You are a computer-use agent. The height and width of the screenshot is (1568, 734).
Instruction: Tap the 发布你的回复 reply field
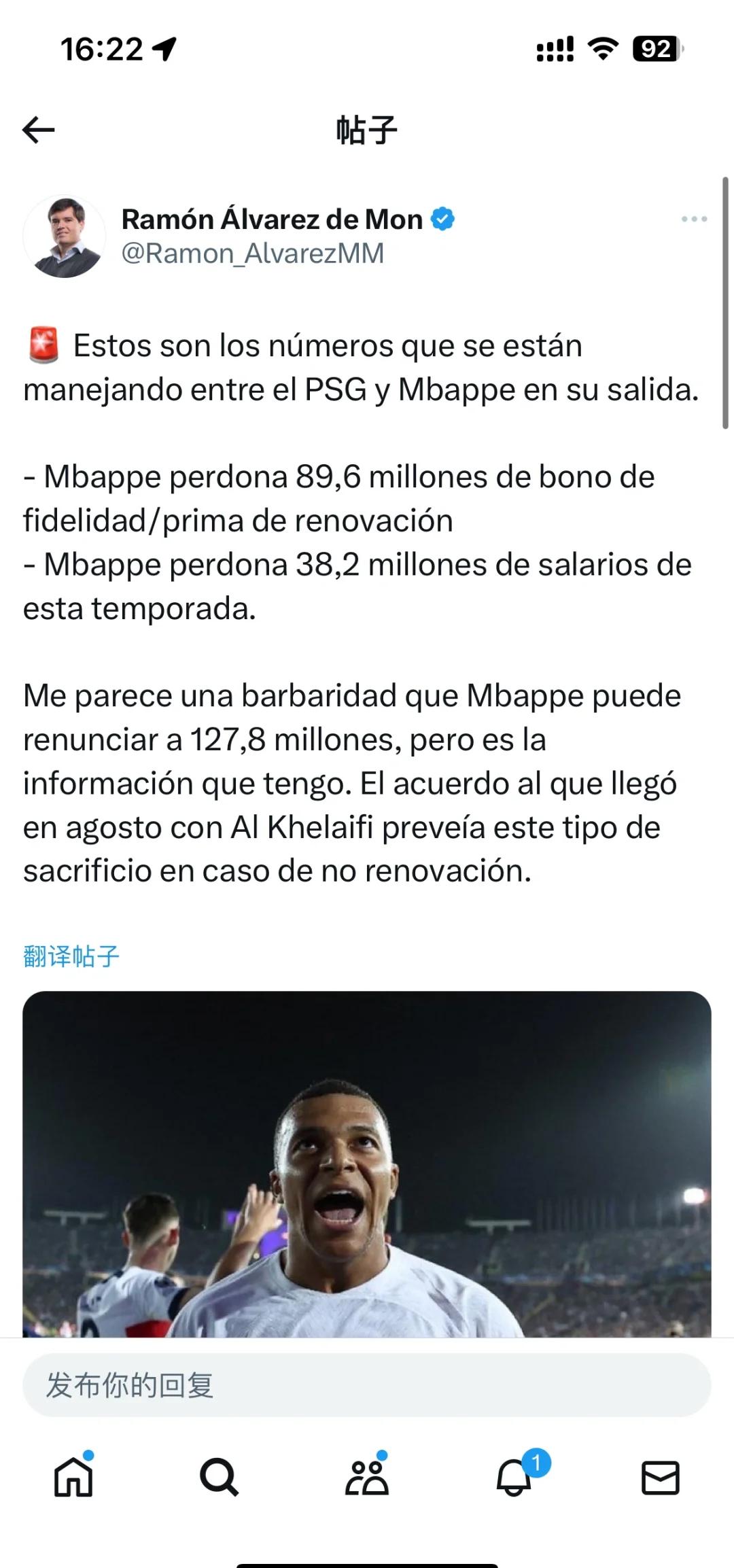click(367, 1385)
